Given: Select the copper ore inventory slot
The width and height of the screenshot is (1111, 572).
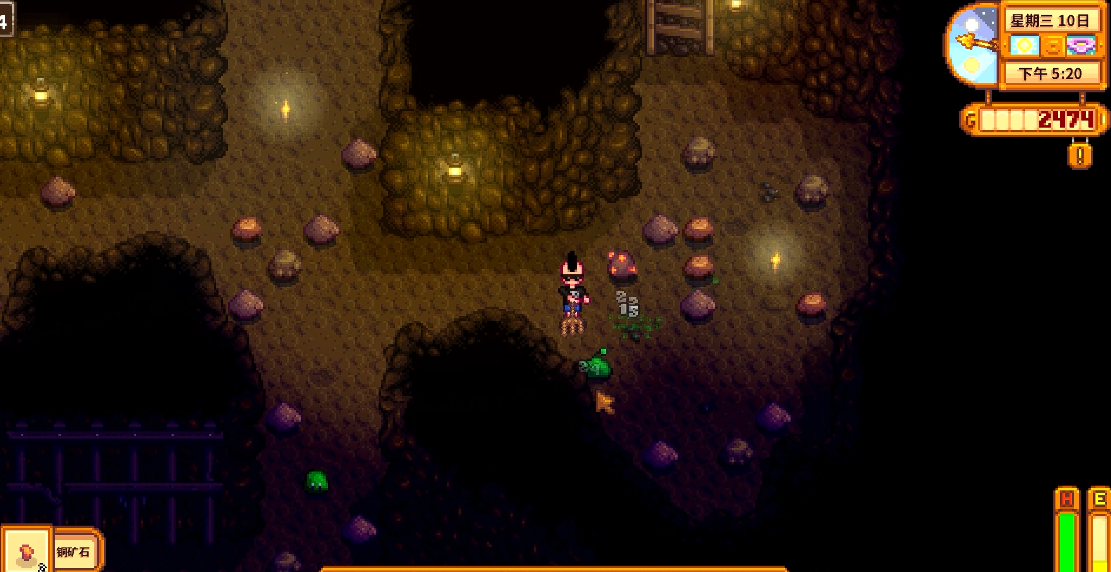Looking at the screenshot, I should tap(25, 550).
